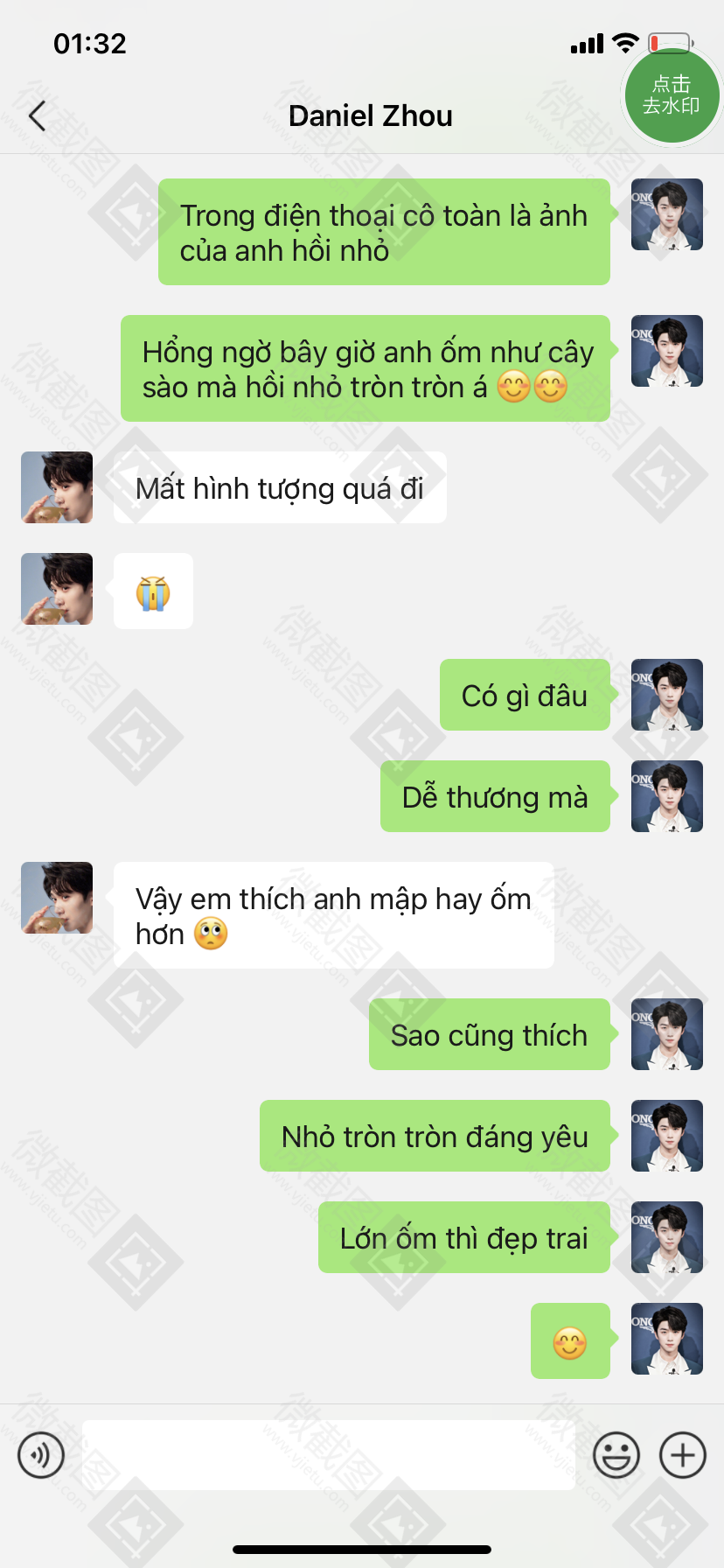Open the emoji sticker picker
Viewport: 724px width, 1568px height.
(616, 1455)
